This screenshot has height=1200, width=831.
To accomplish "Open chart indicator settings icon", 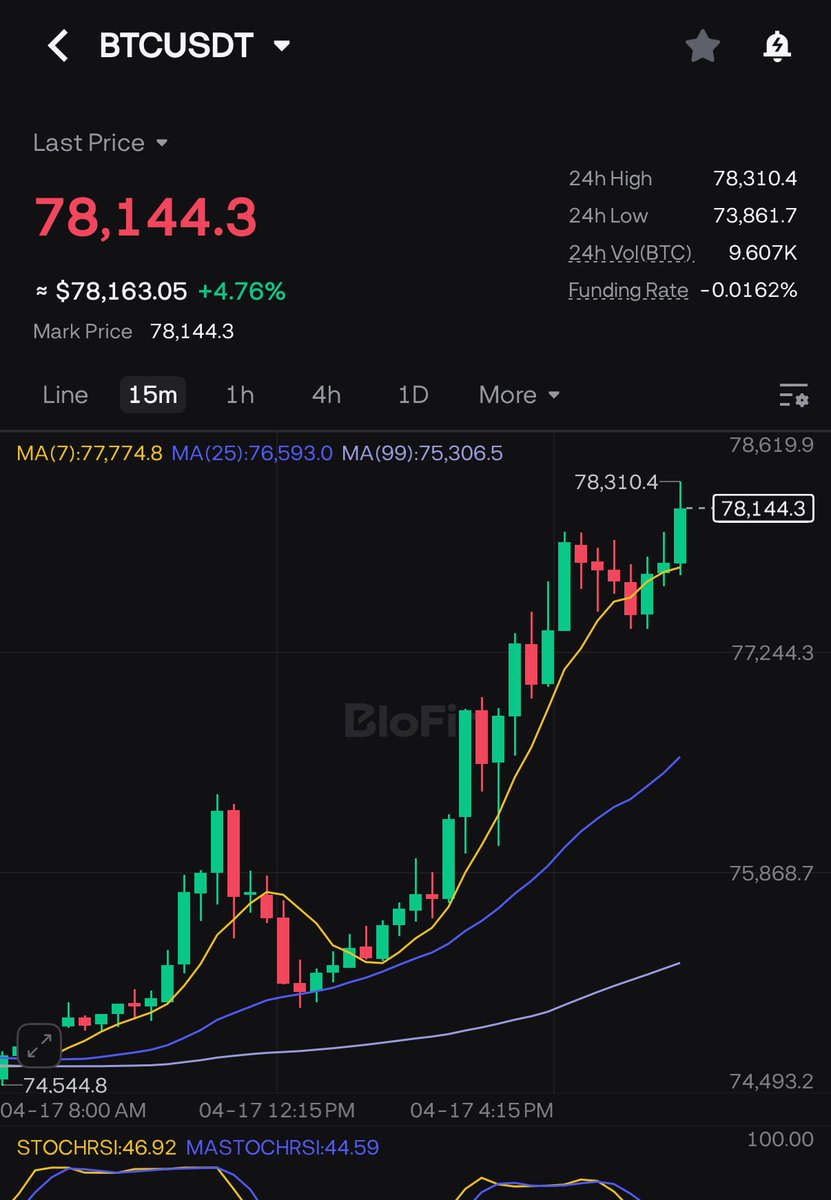I will point(793,395).
